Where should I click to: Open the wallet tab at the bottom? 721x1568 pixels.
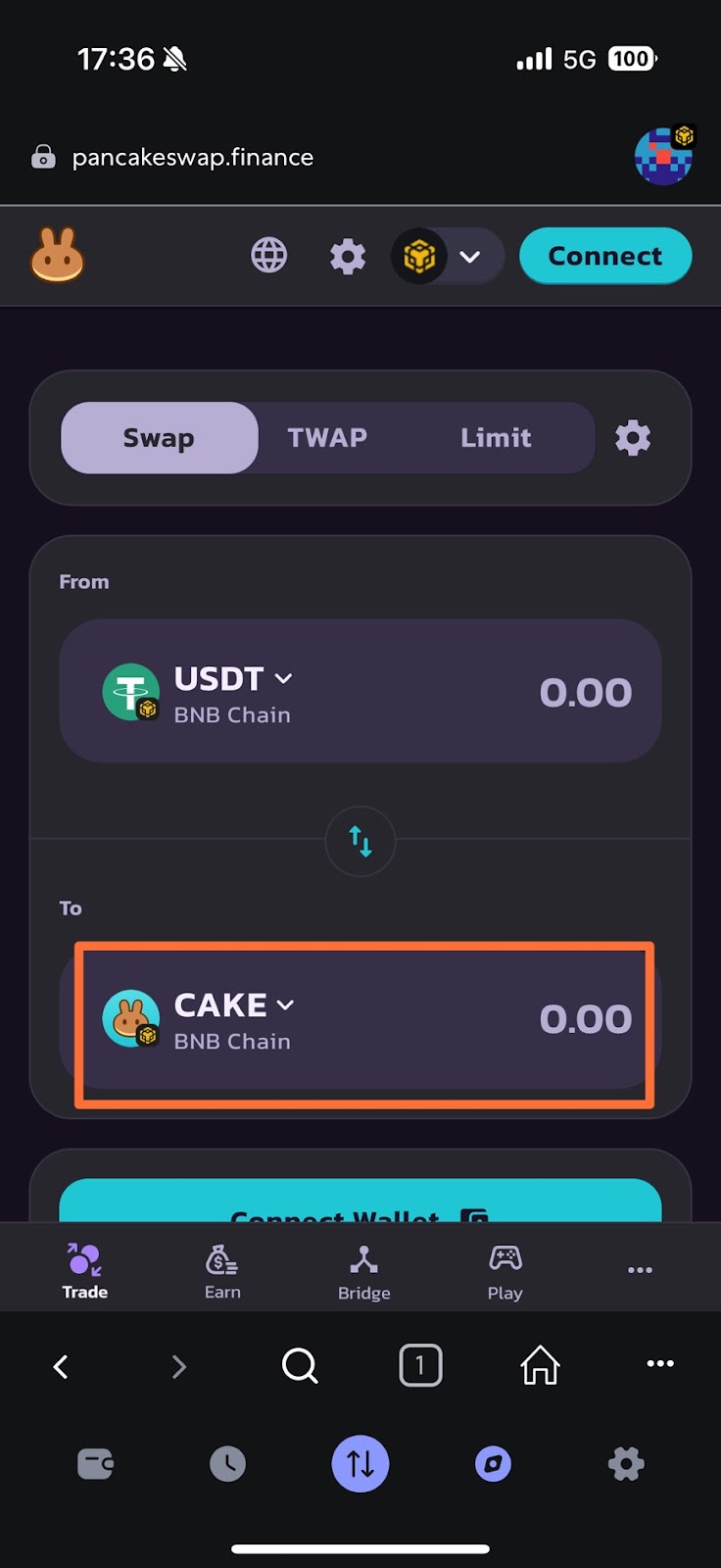coord(95,1464)
